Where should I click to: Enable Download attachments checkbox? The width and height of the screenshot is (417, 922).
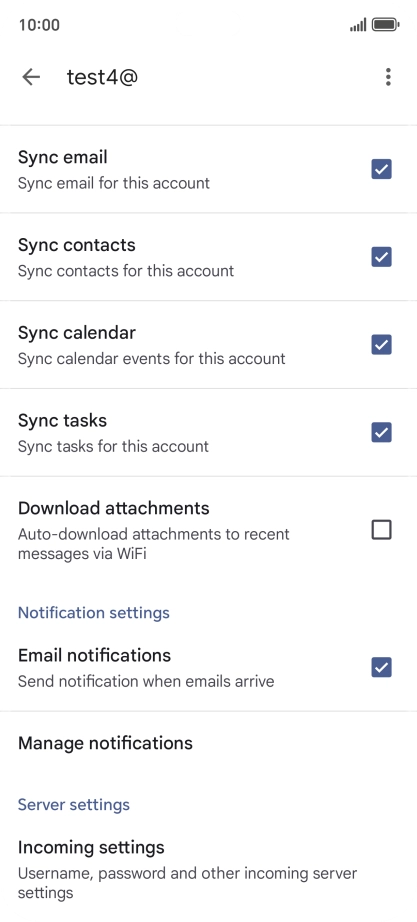pyautogui.click(x=381, y=530)
